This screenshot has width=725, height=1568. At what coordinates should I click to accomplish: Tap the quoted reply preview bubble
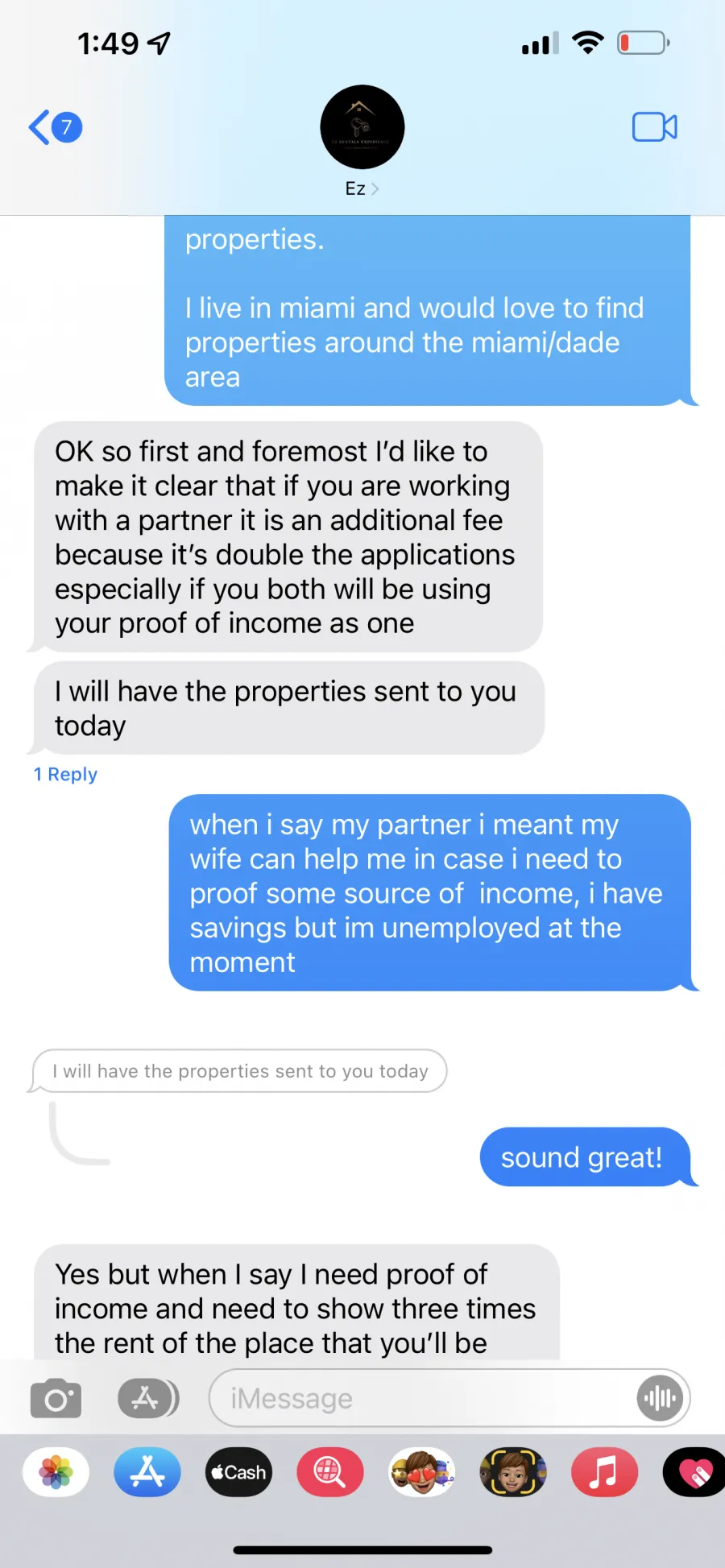(x=238, y=1071)
